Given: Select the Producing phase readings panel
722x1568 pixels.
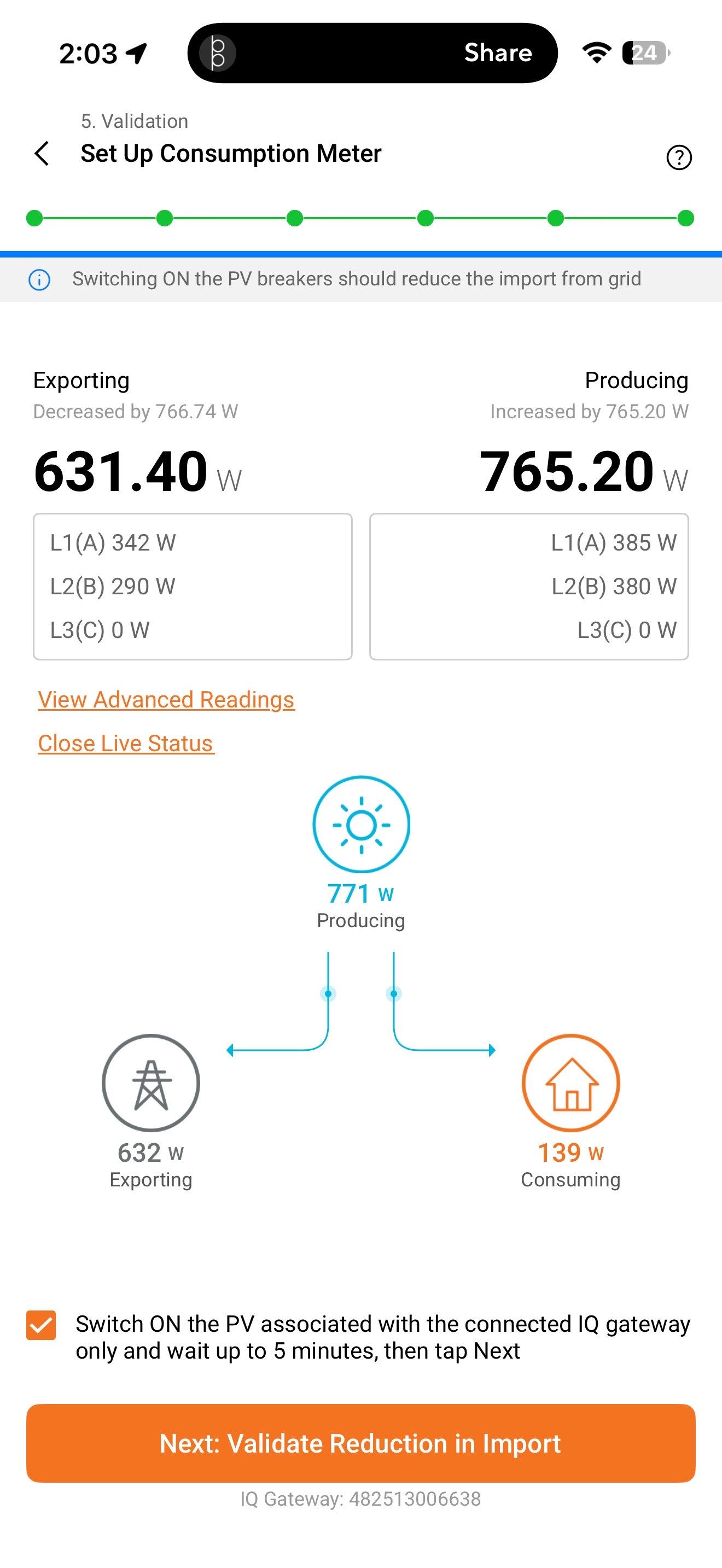Looking at the screenshot, I should click(528, 586).
